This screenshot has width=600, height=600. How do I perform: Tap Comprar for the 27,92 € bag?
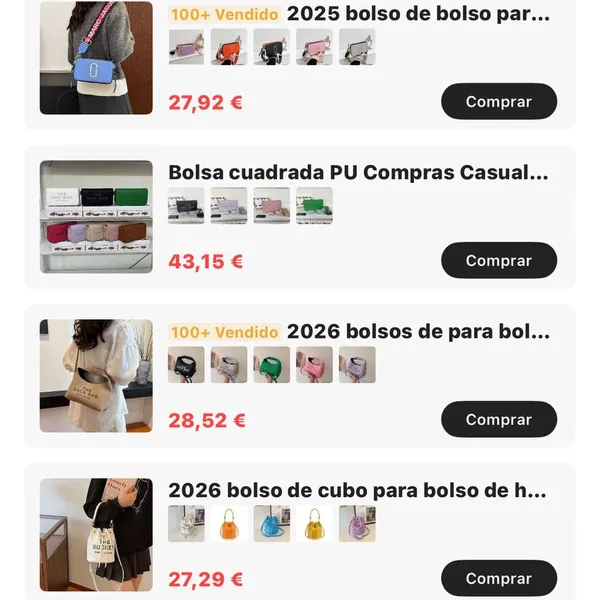click(498, 101)
